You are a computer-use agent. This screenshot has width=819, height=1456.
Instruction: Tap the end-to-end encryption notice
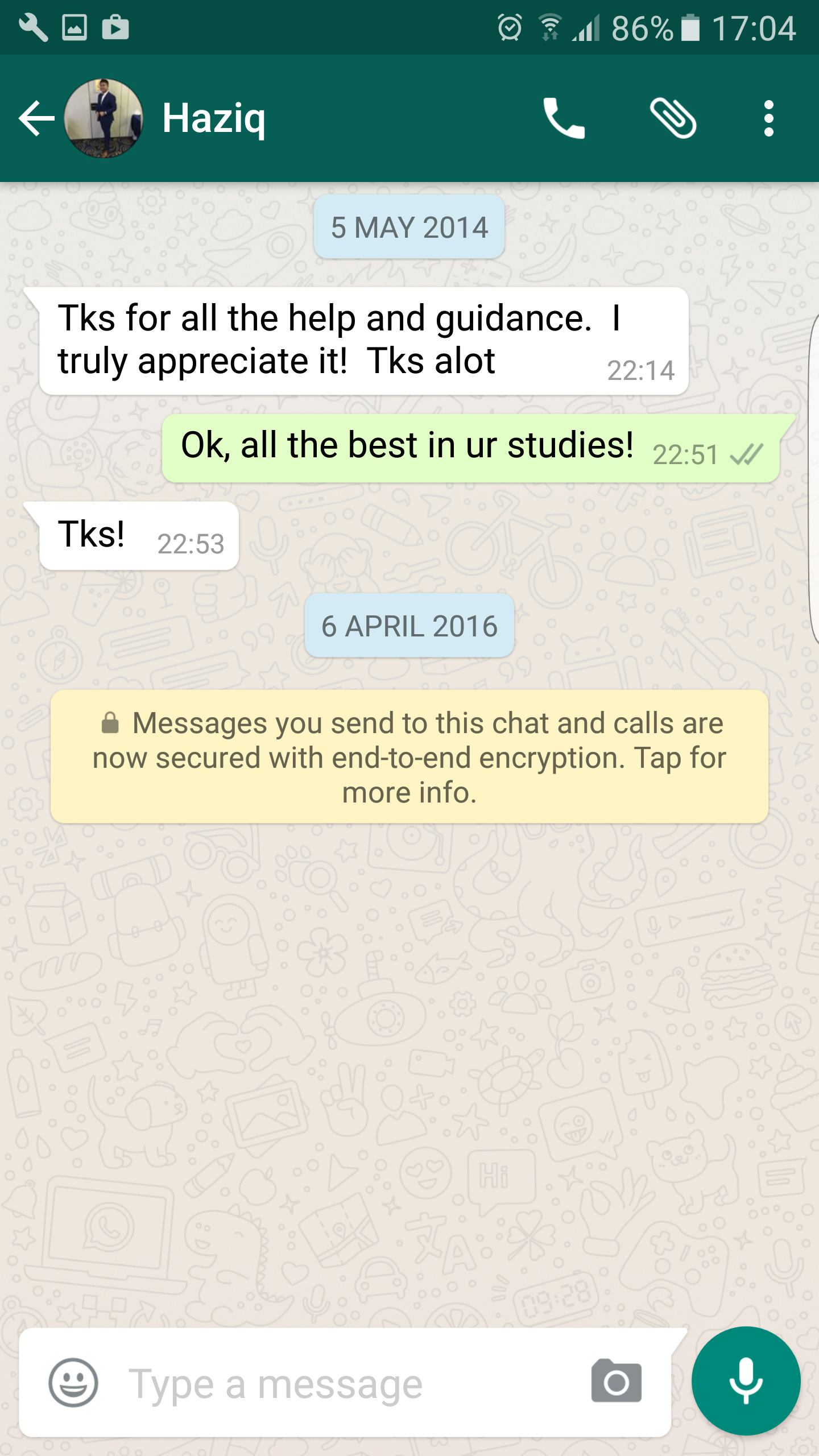tap(409, 757)
